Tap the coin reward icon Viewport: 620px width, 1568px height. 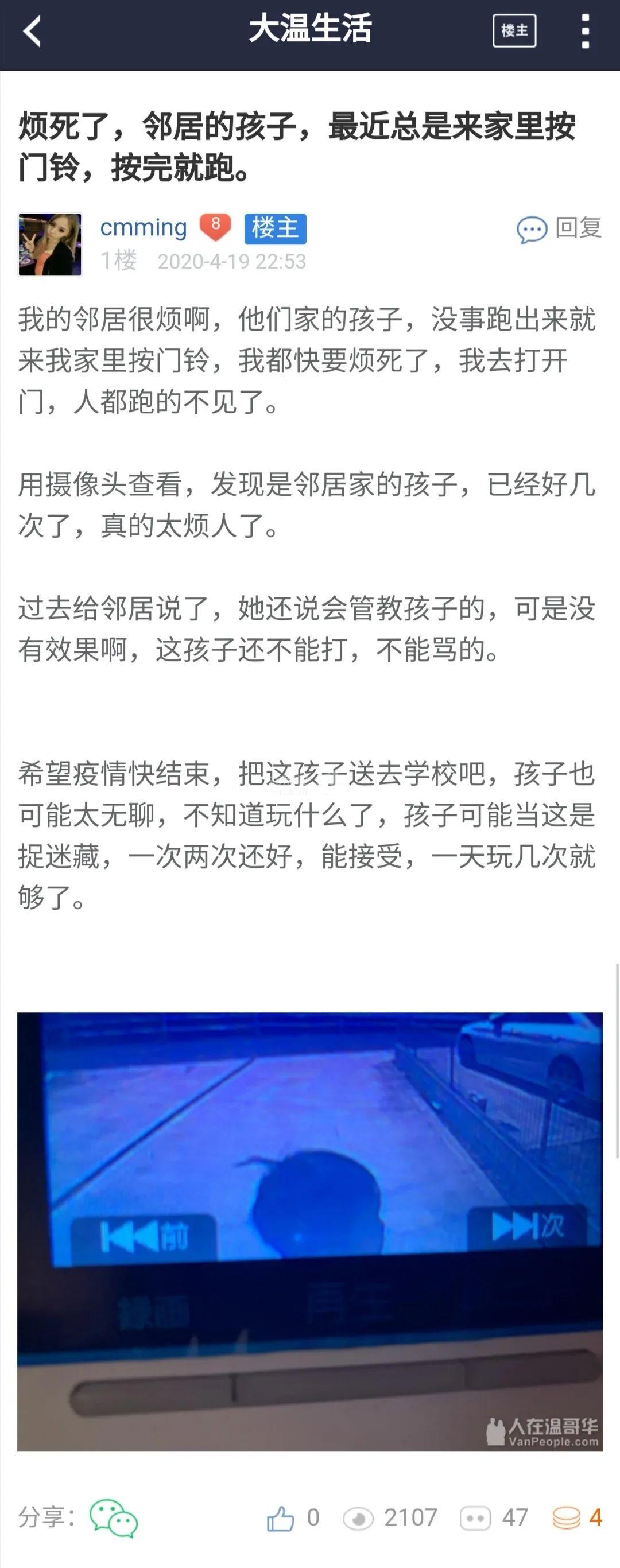[567, 1518]
